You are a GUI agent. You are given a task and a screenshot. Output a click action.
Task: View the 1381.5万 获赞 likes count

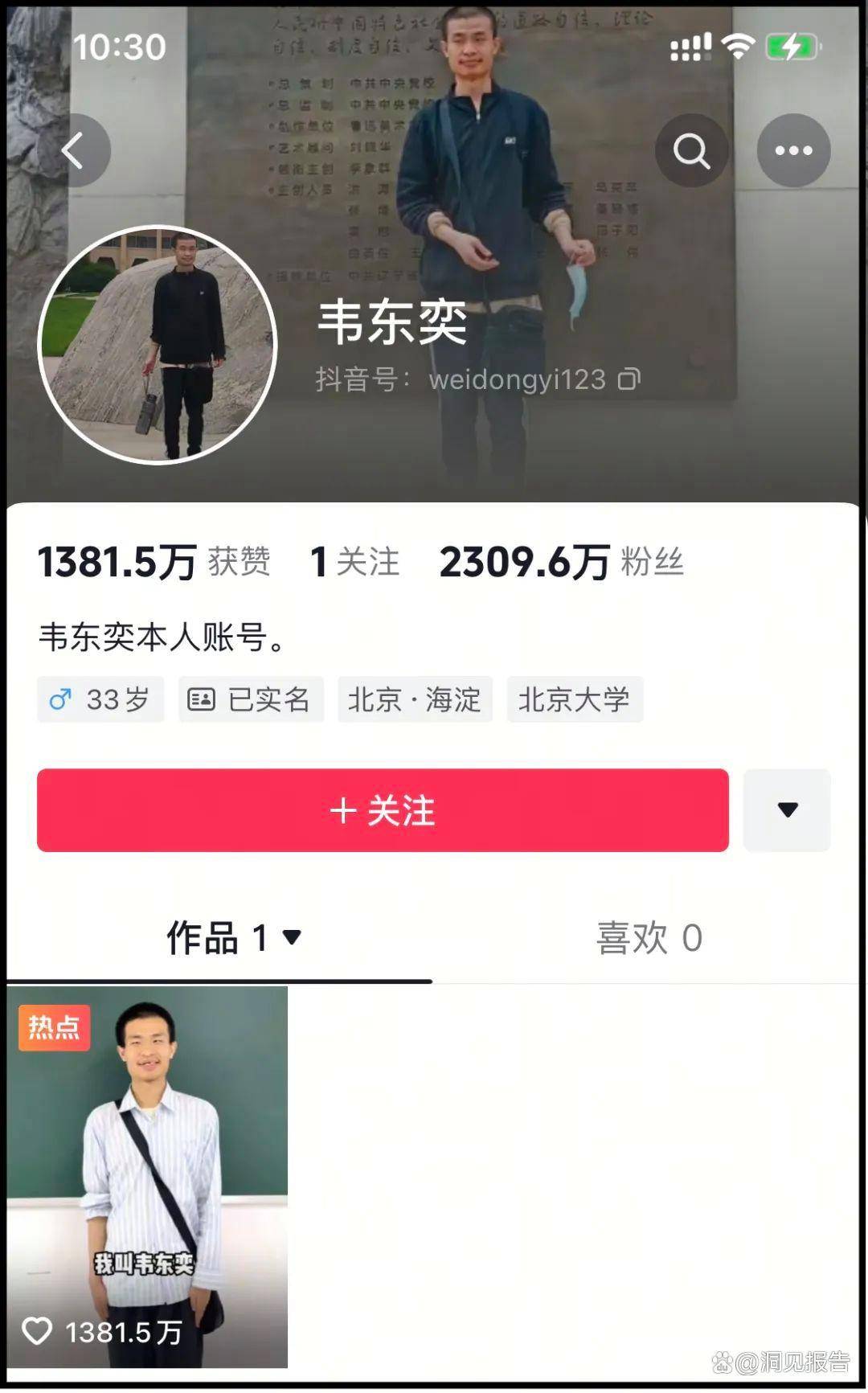pos(154,562)
